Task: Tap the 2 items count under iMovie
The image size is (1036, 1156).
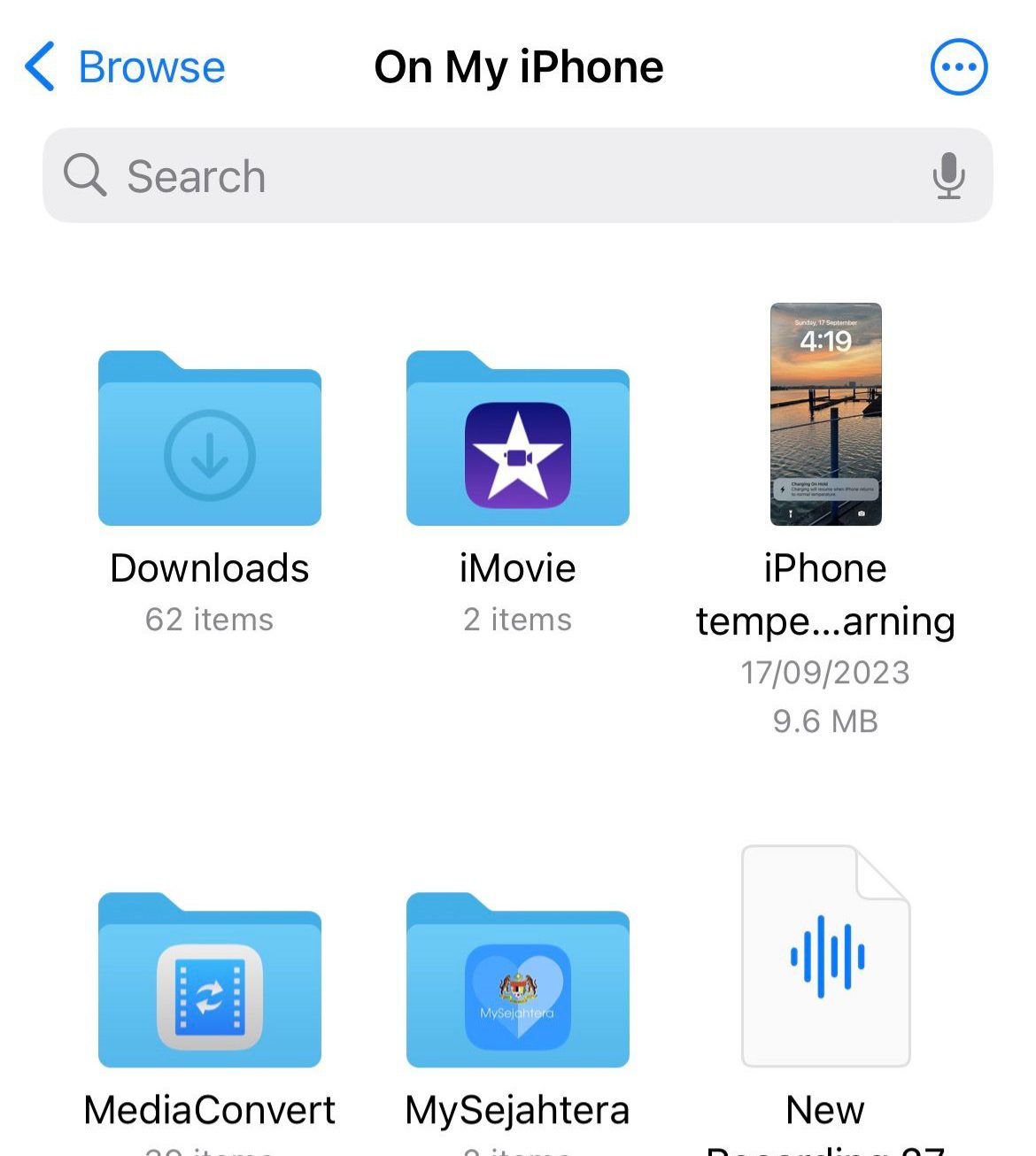Action: pos(517,620)
